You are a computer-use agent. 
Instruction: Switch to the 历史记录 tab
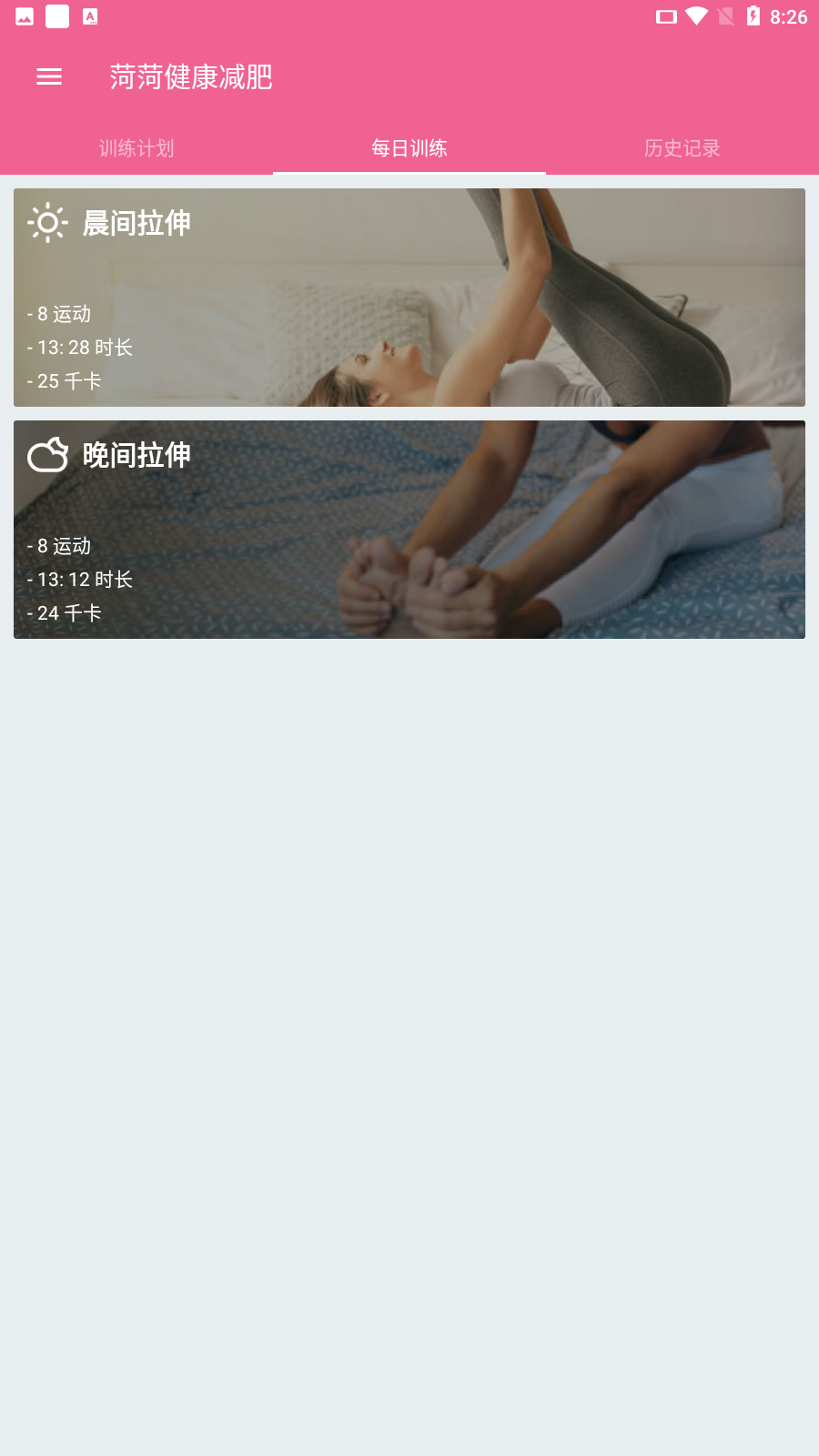point(682,148)
